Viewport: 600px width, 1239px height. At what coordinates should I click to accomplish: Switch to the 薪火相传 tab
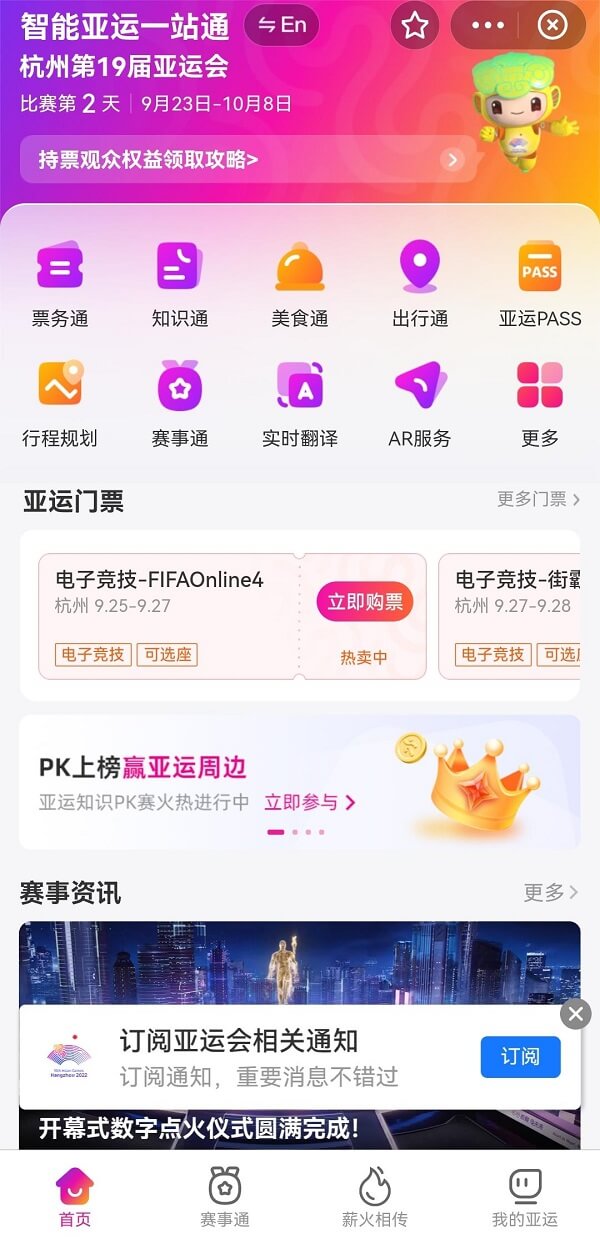(x=375, y=1198)
